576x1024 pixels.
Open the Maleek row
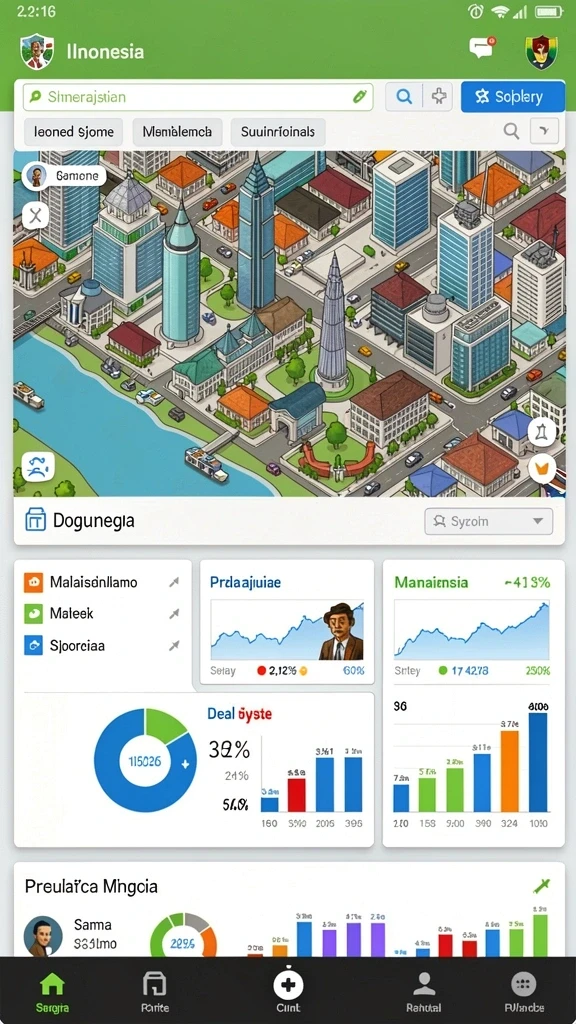coord(101,614)
